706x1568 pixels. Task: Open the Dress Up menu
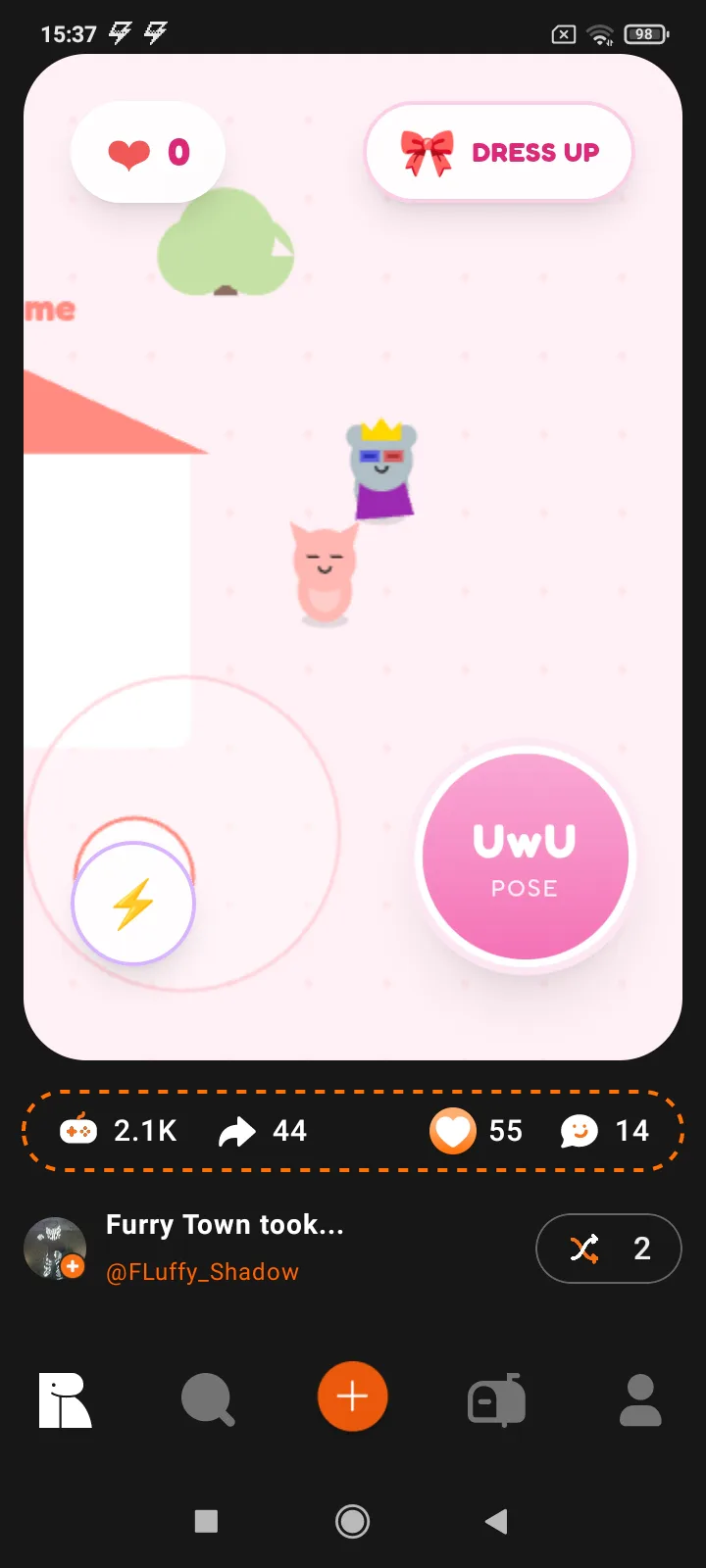pyautogui.click(x=499, y=153)
